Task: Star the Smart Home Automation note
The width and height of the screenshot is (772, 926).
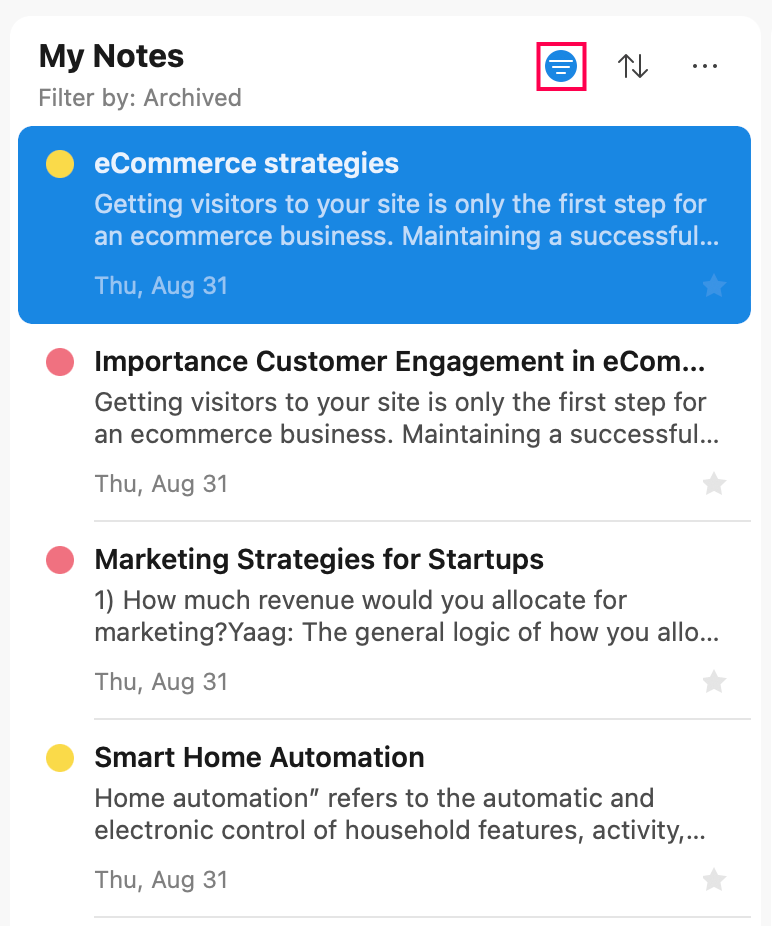Action: (x=714, y=881)
